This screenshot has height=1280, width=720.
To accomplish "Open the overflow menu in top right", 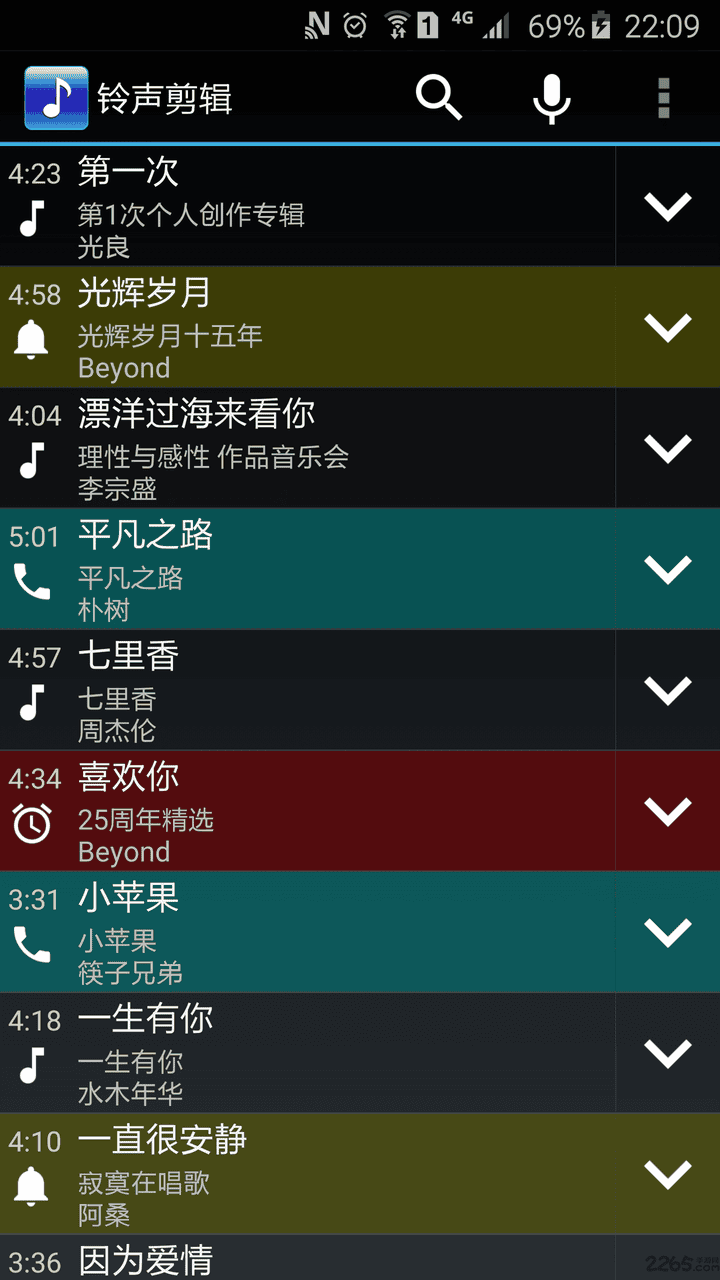I will [x=665, y=98].
